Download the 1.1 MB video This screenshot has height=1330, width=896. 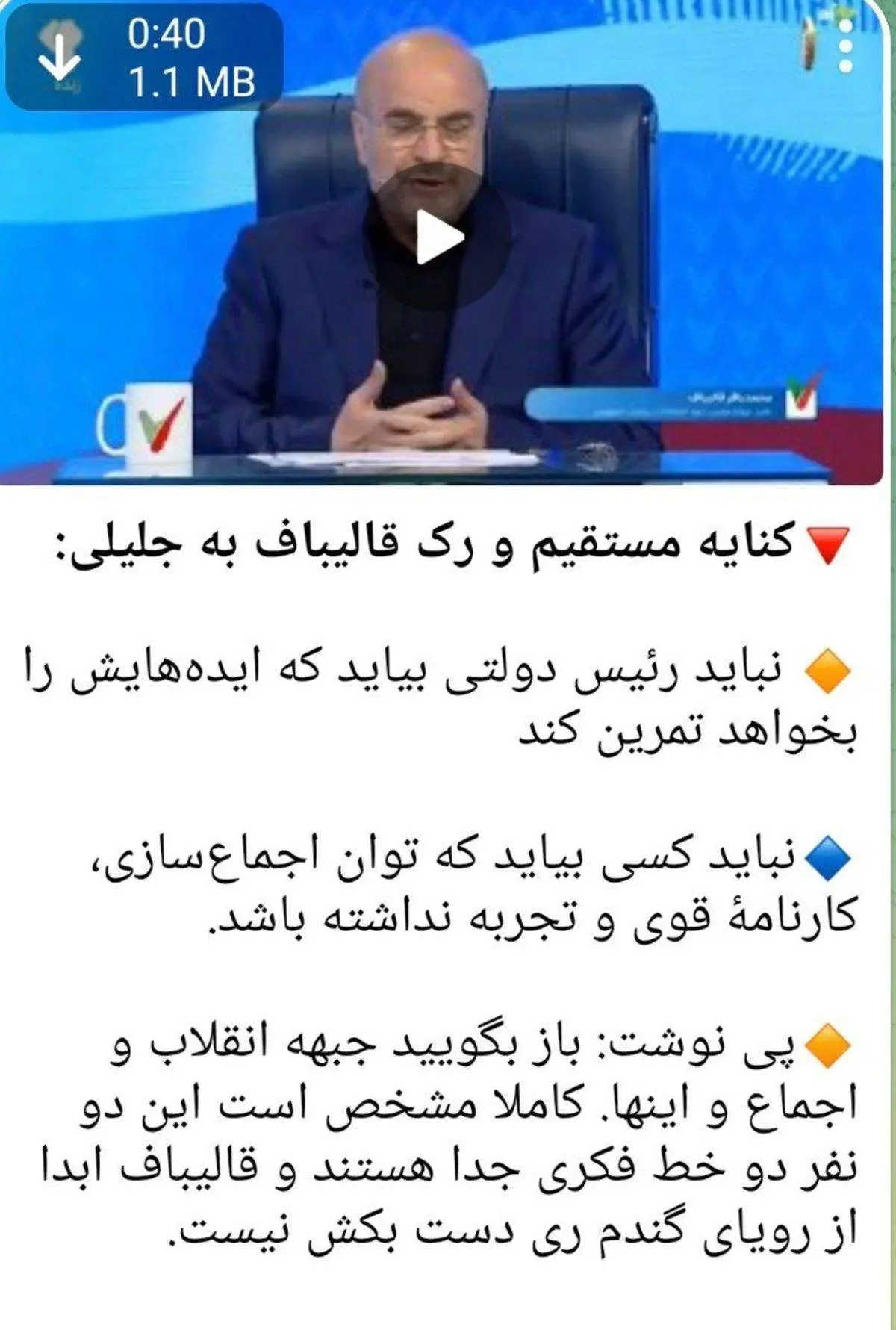point(60,58)
